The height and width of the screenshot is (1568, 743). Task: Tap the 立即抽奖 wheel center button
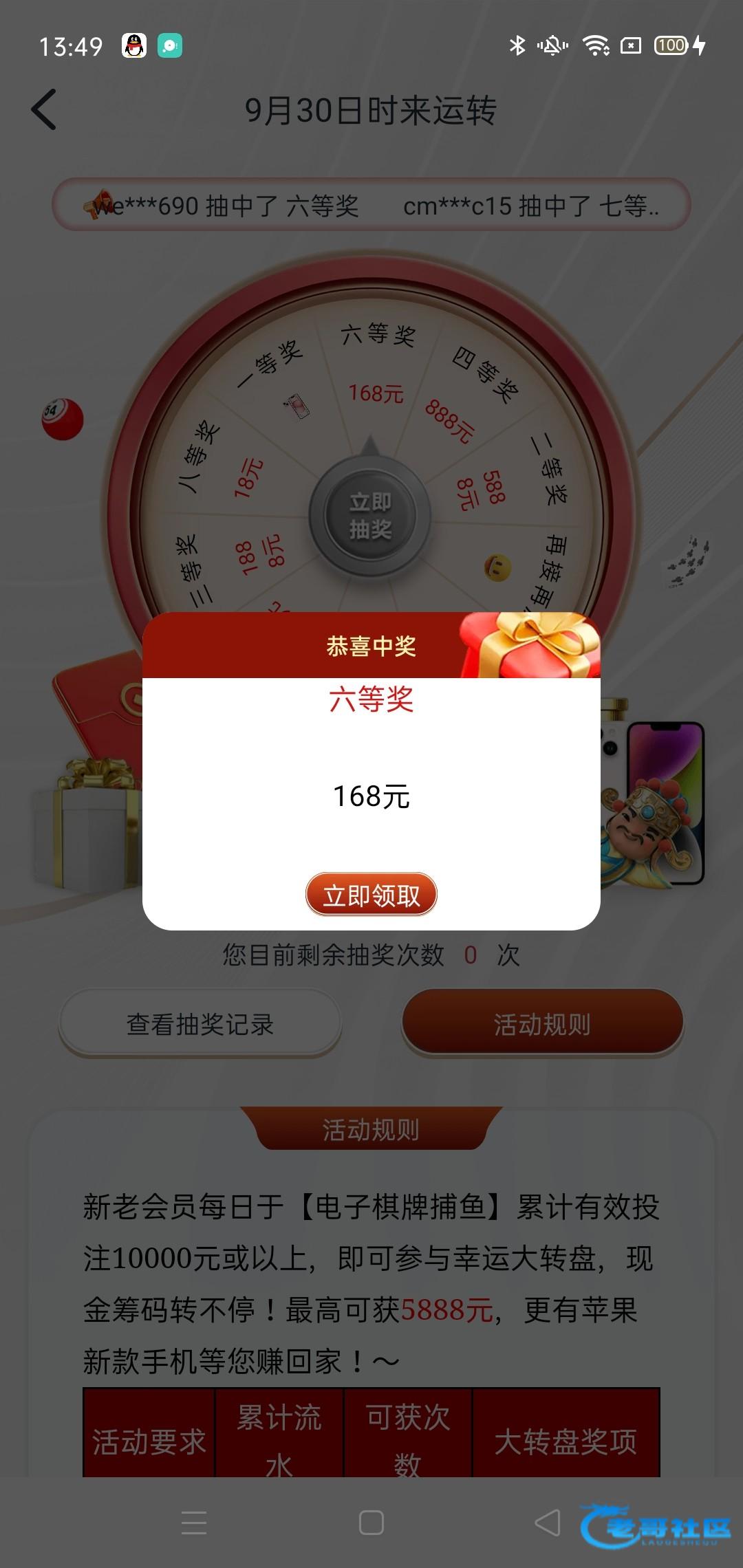tap(370, 516)
